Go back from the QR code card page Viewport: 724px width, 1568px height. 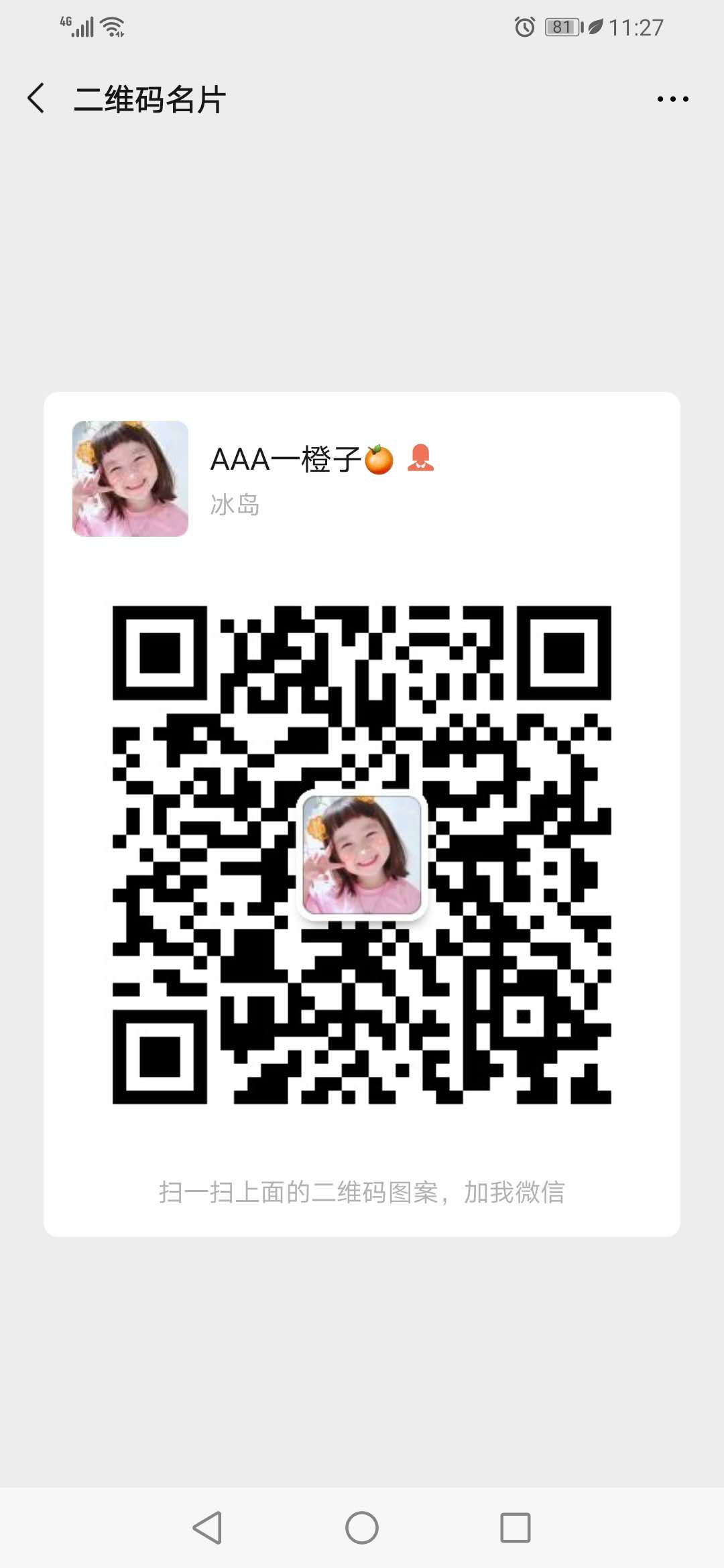[x=36, y=99]
